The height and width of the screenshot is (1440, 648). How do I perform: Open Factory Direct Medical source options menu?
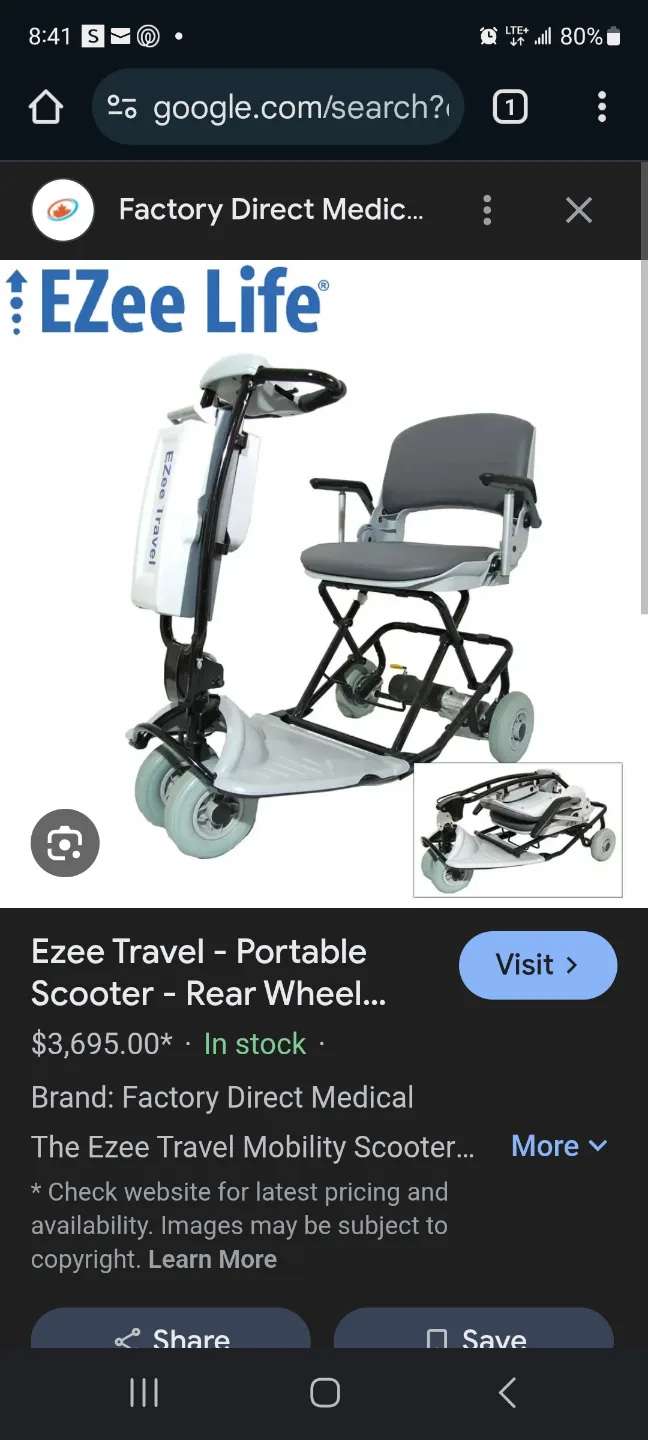487,210
